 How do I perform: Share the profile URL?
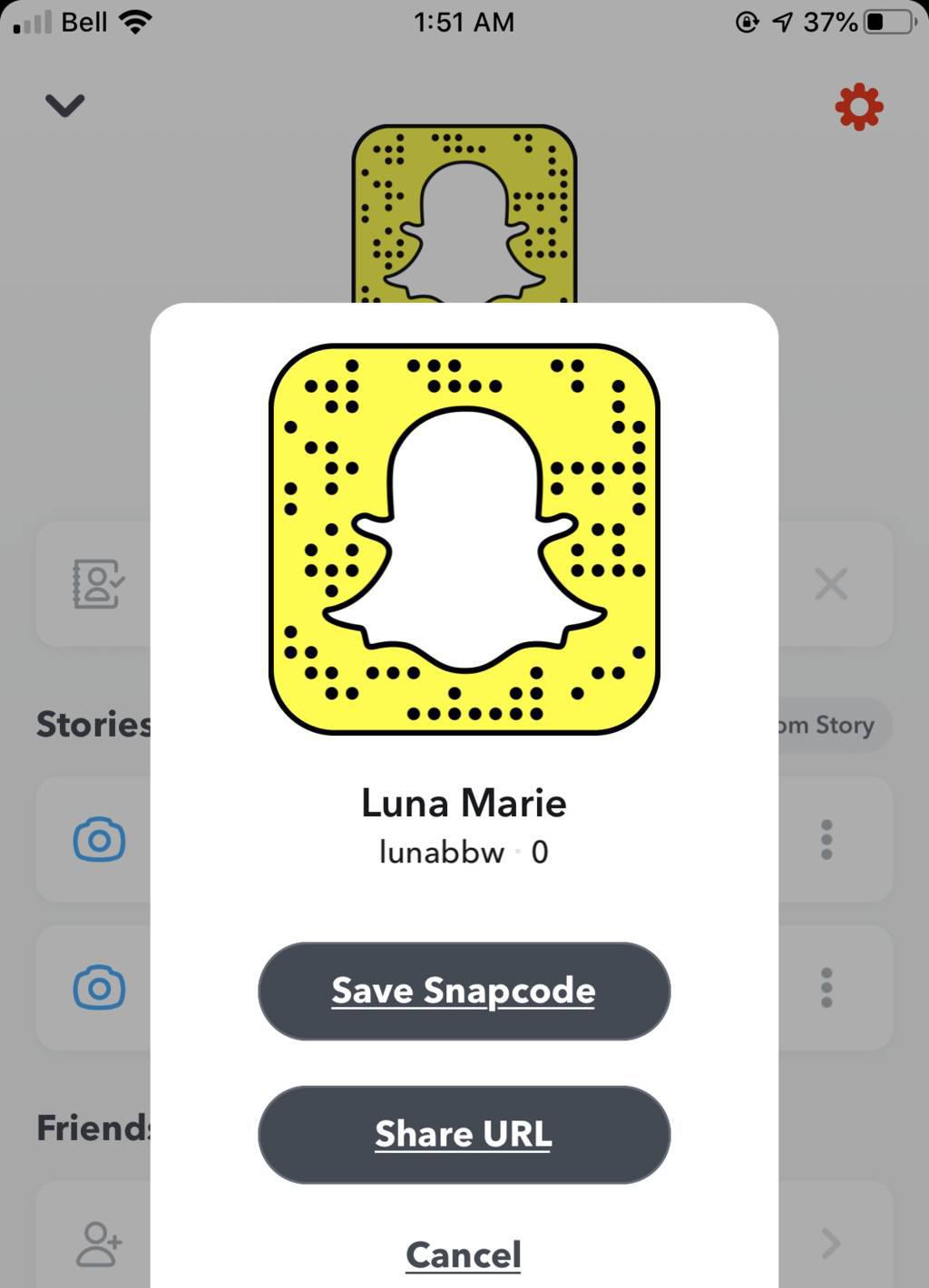464,1134
